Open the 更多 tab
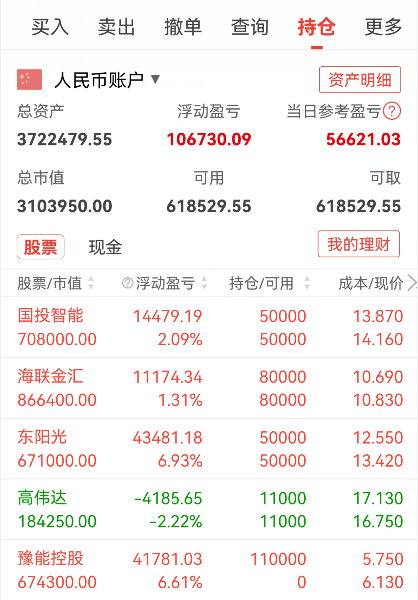 click(x=383, y=27)
